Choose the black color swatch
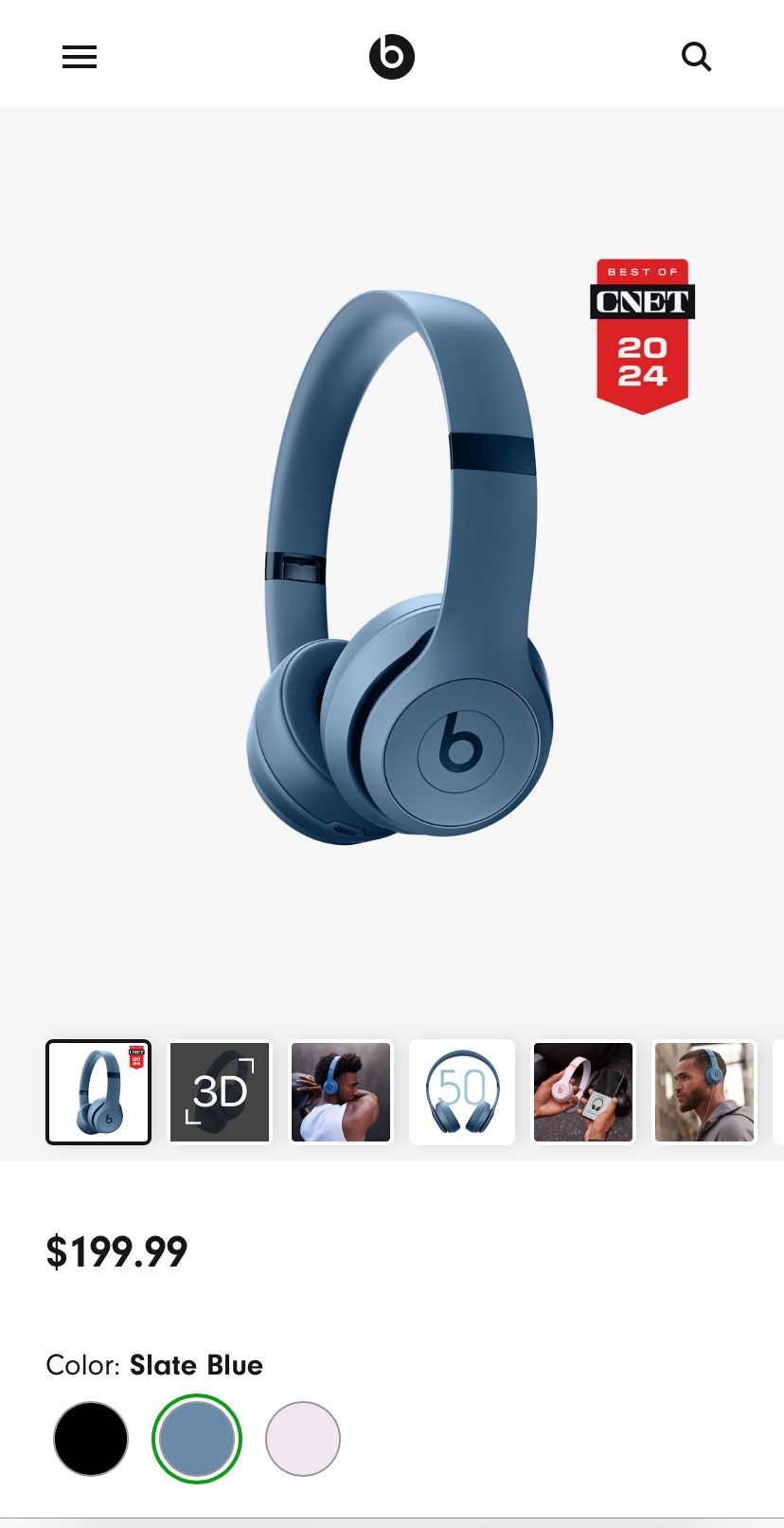The width and height of the screenshot is (784, 1528). tap(91, 1439)
